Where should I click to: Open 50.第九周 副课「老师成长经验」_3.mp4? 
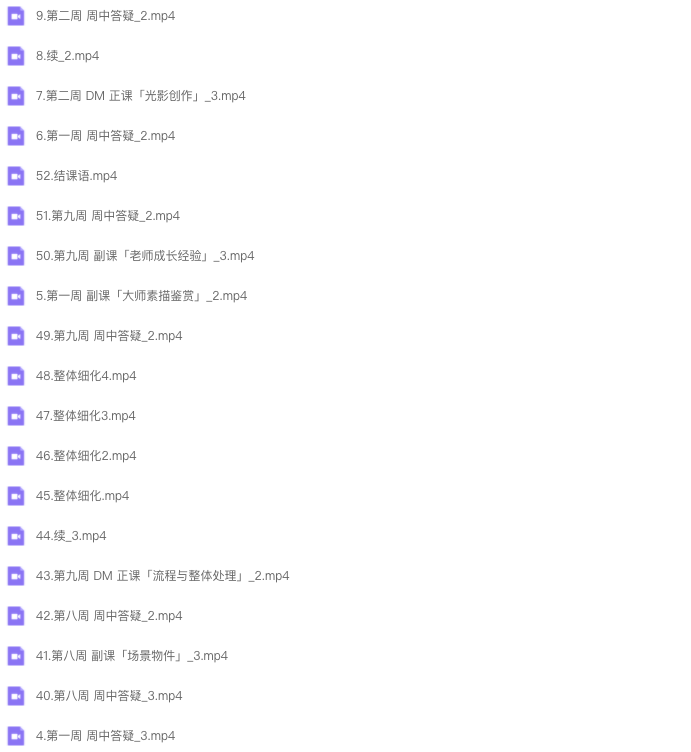point(145,256)
